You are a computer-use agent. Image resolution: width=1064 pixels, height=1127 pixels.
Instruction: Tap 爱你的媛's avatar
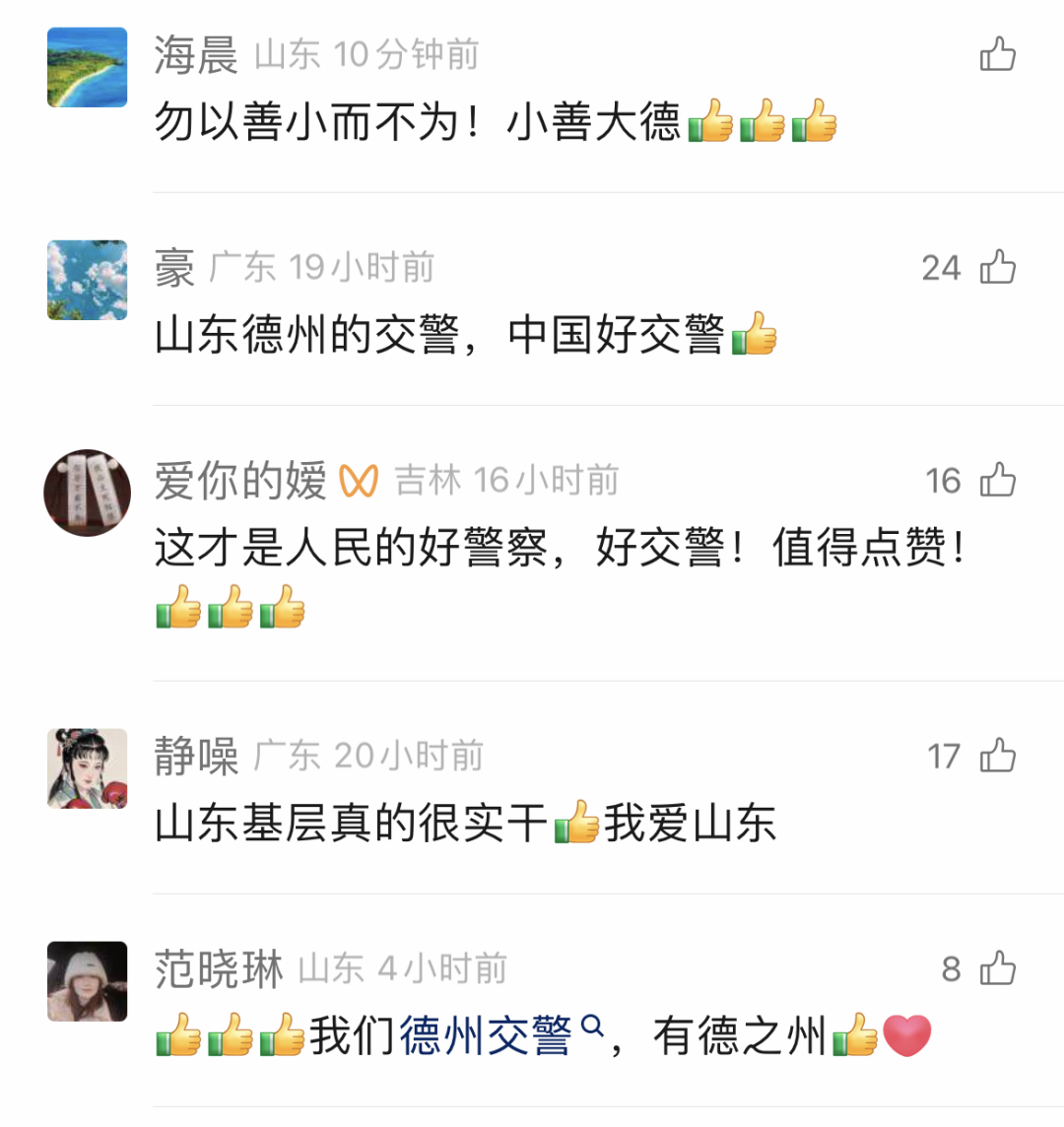click(88, 493)
